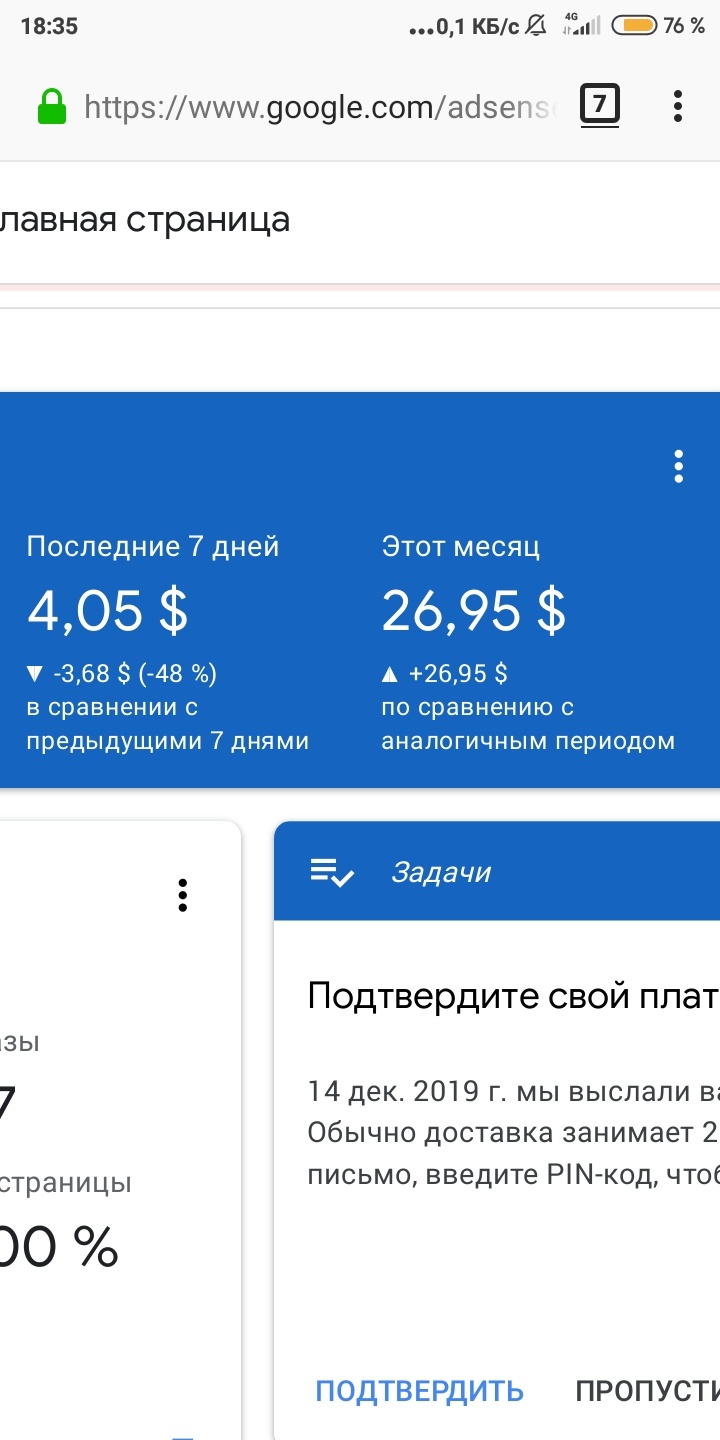Open the browser's open tabs counter
The height and width of the screenshot is (1440, 720).
coord(600,105)
